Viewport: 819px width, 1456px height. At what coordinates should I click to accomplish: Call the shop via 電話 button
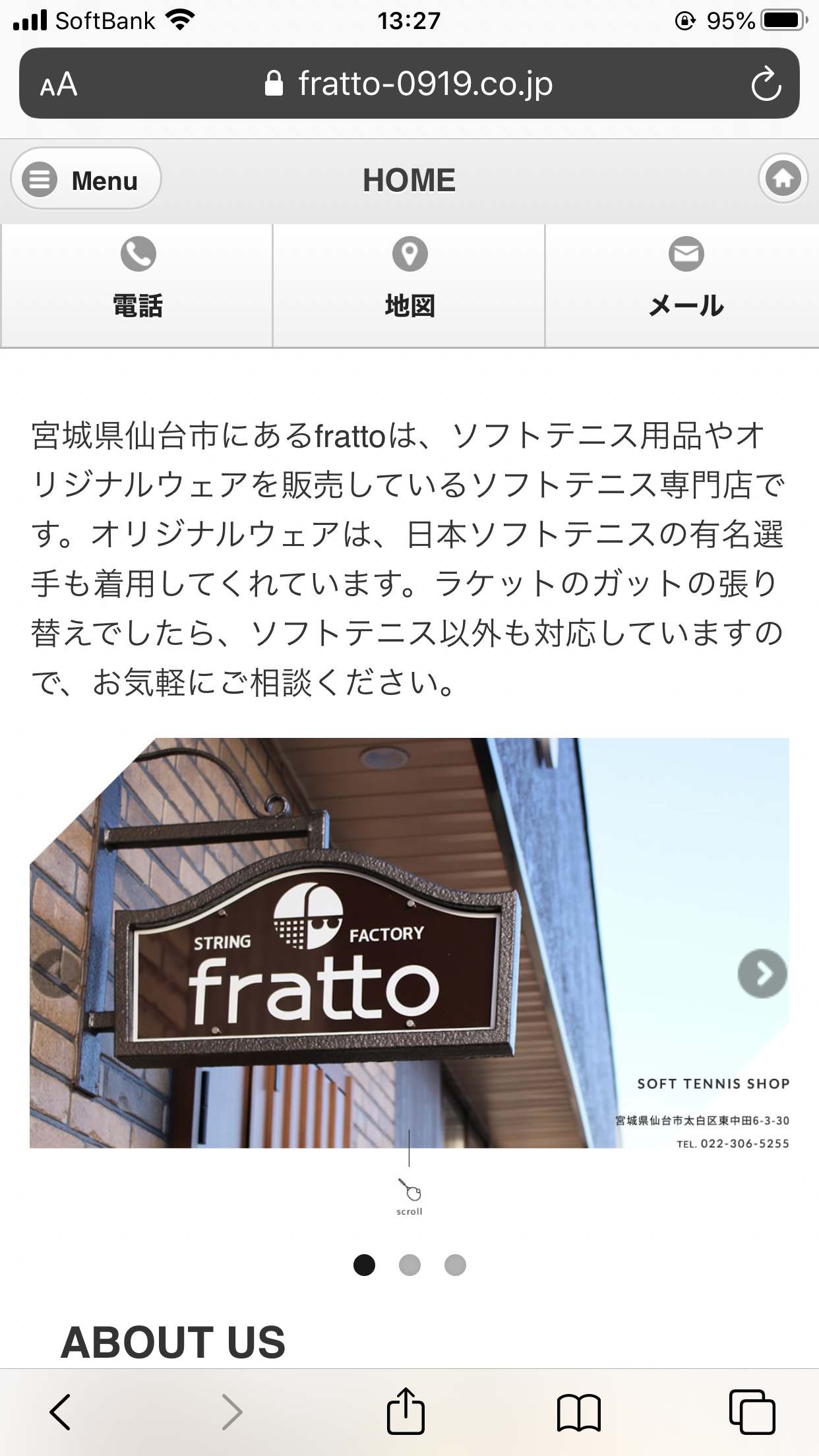[x=137, y=285]
